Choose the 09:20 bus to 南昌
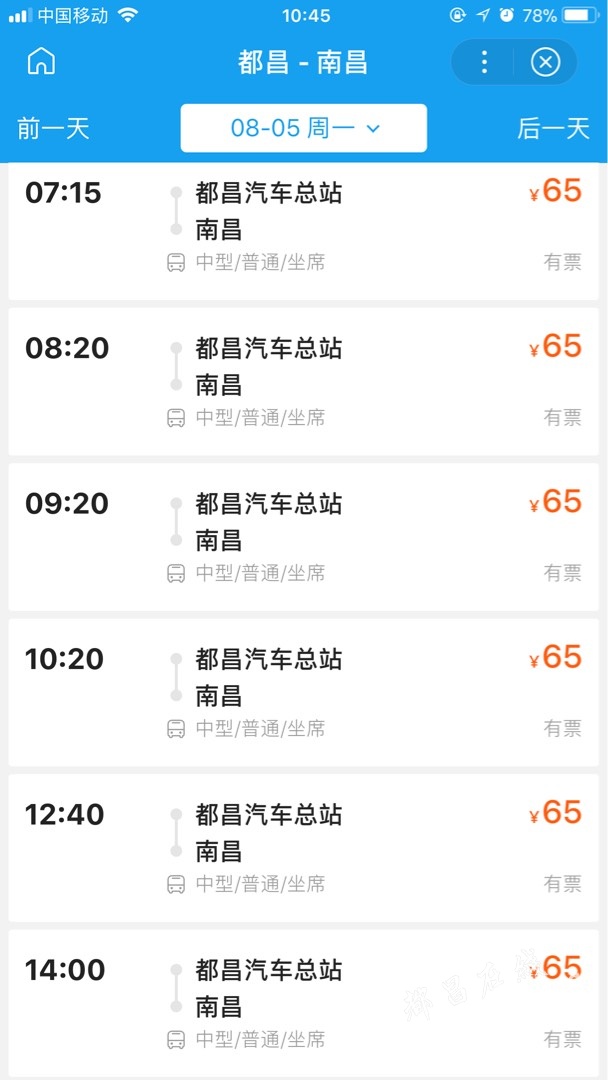Viewport: 608px width, 1080px height. (x=304, y=537)
